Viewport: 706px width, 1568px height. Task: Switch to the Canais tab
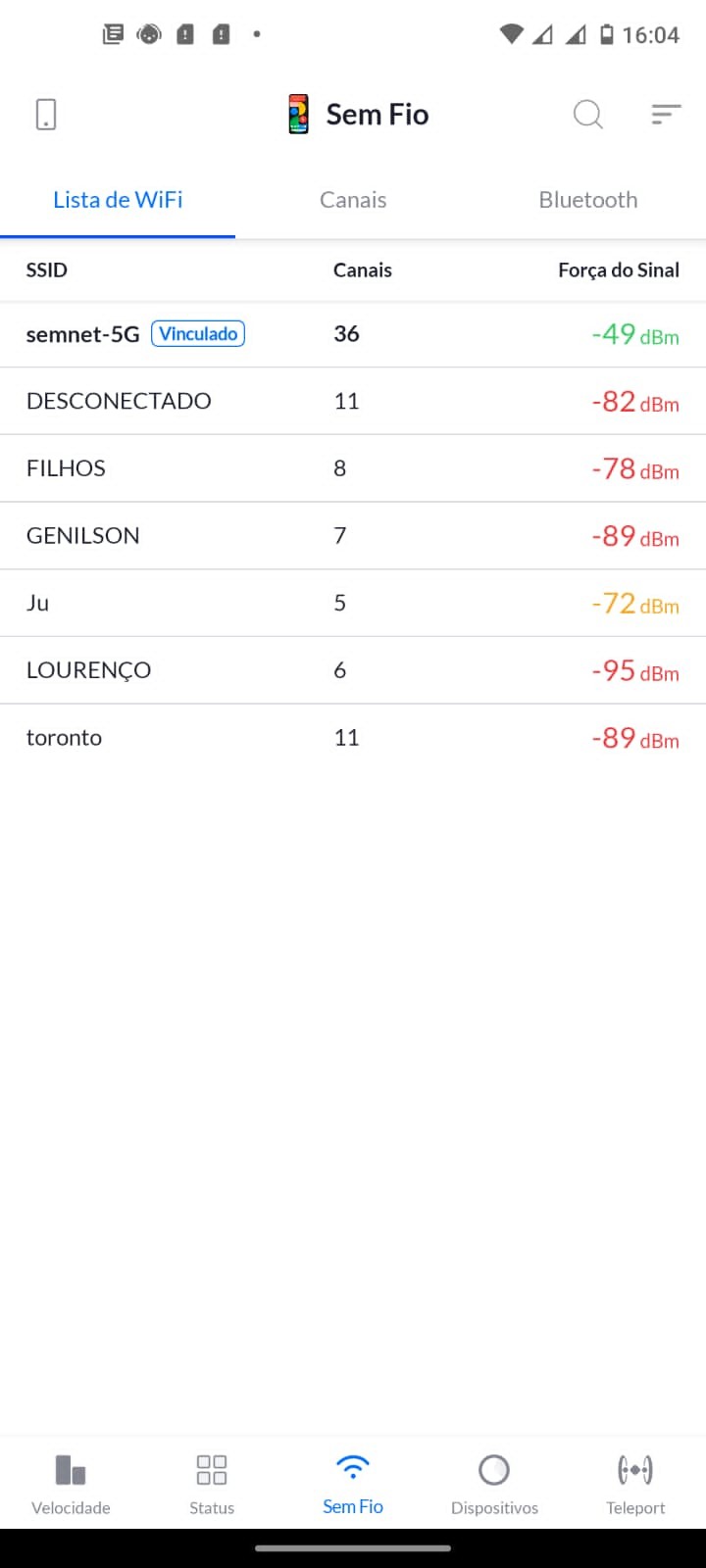[353, 200]
